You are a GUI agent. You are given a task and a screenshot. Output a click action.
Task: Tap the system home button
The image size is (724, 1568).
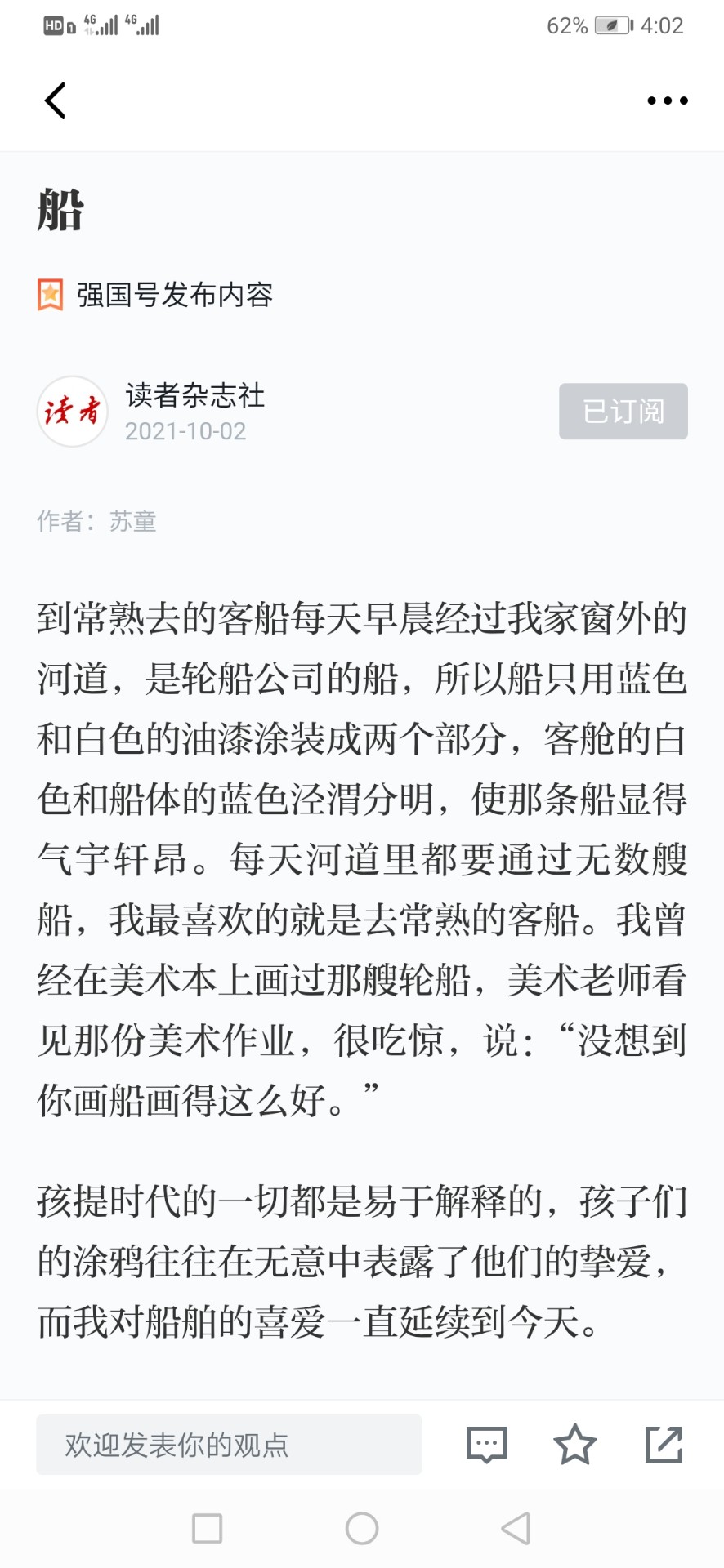coord(362,1528)
